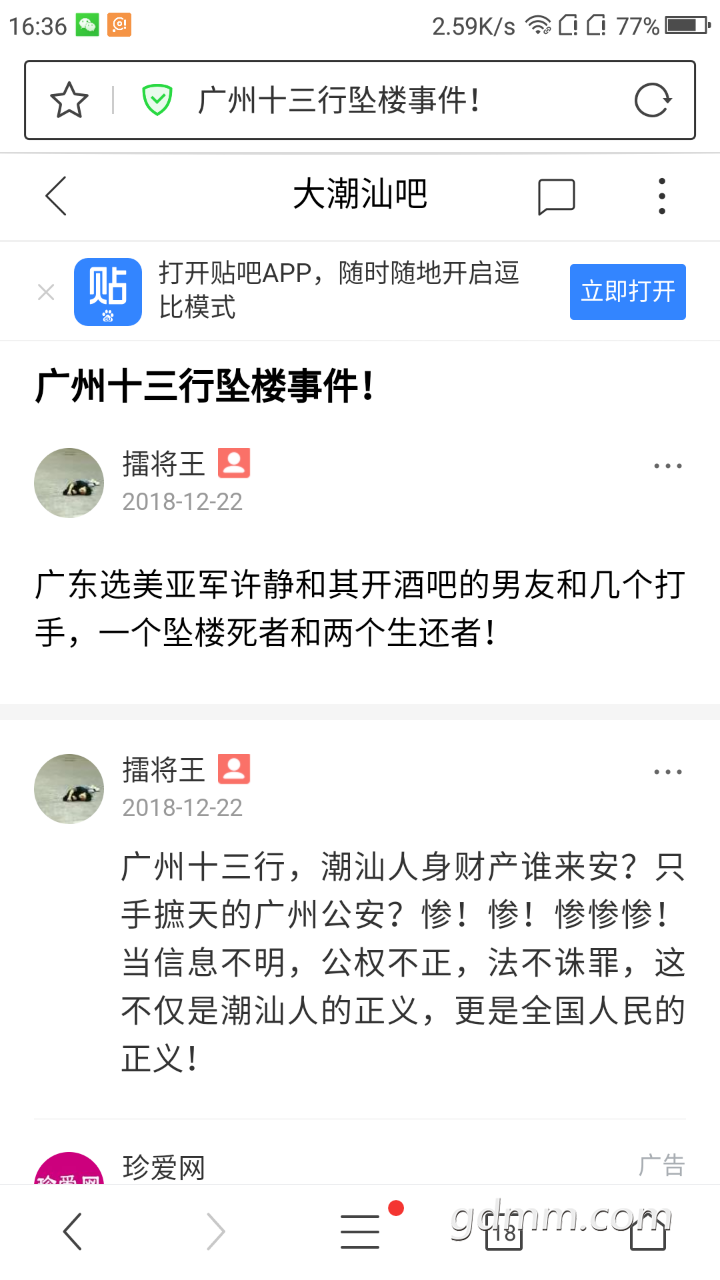Tap the 立即打开 button
Screen dimensions: 720x1280
627,292
